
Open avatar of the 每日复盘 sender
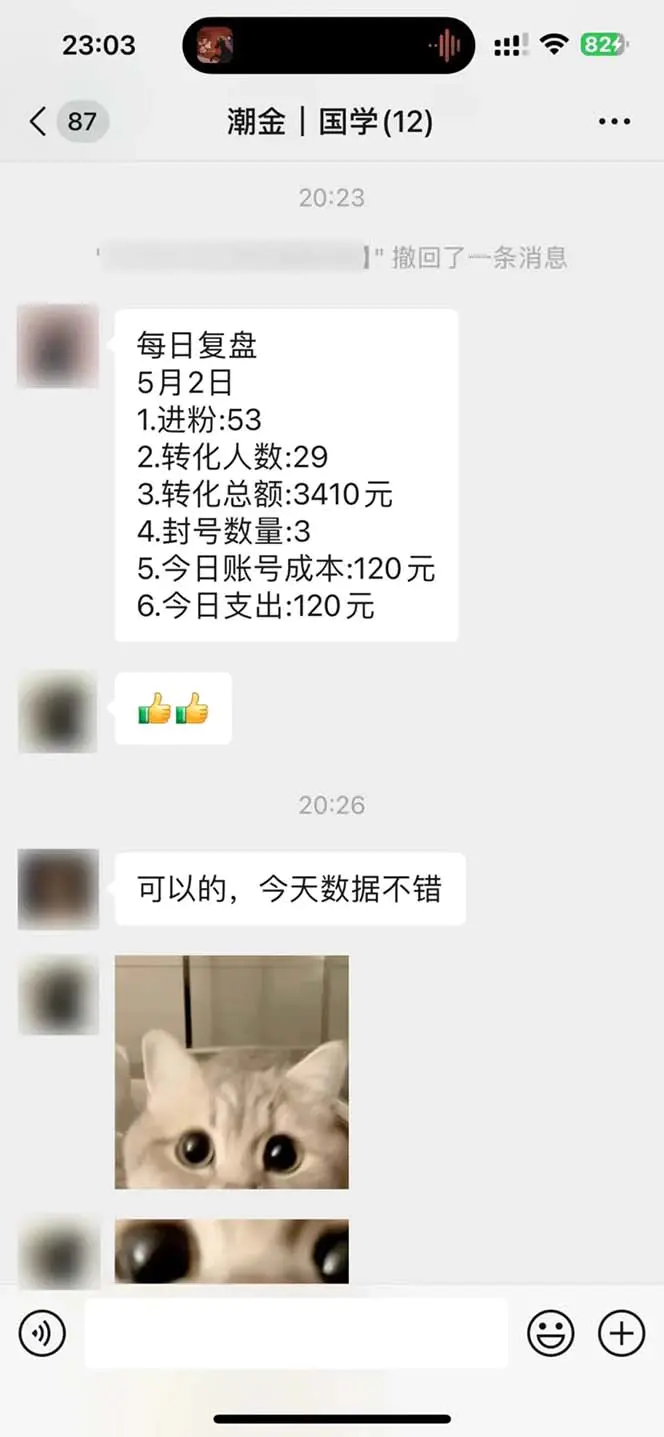point(58,346)
